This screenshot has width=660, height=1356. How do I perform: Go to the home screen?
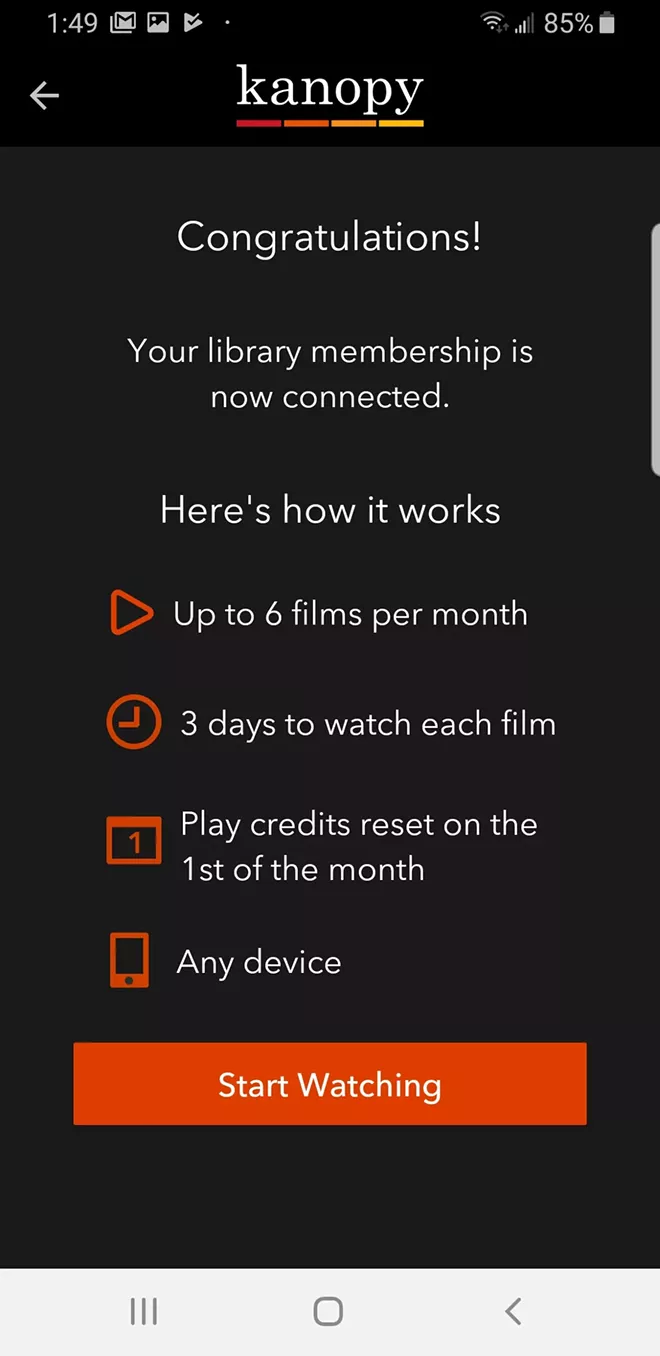[328, 1311]
